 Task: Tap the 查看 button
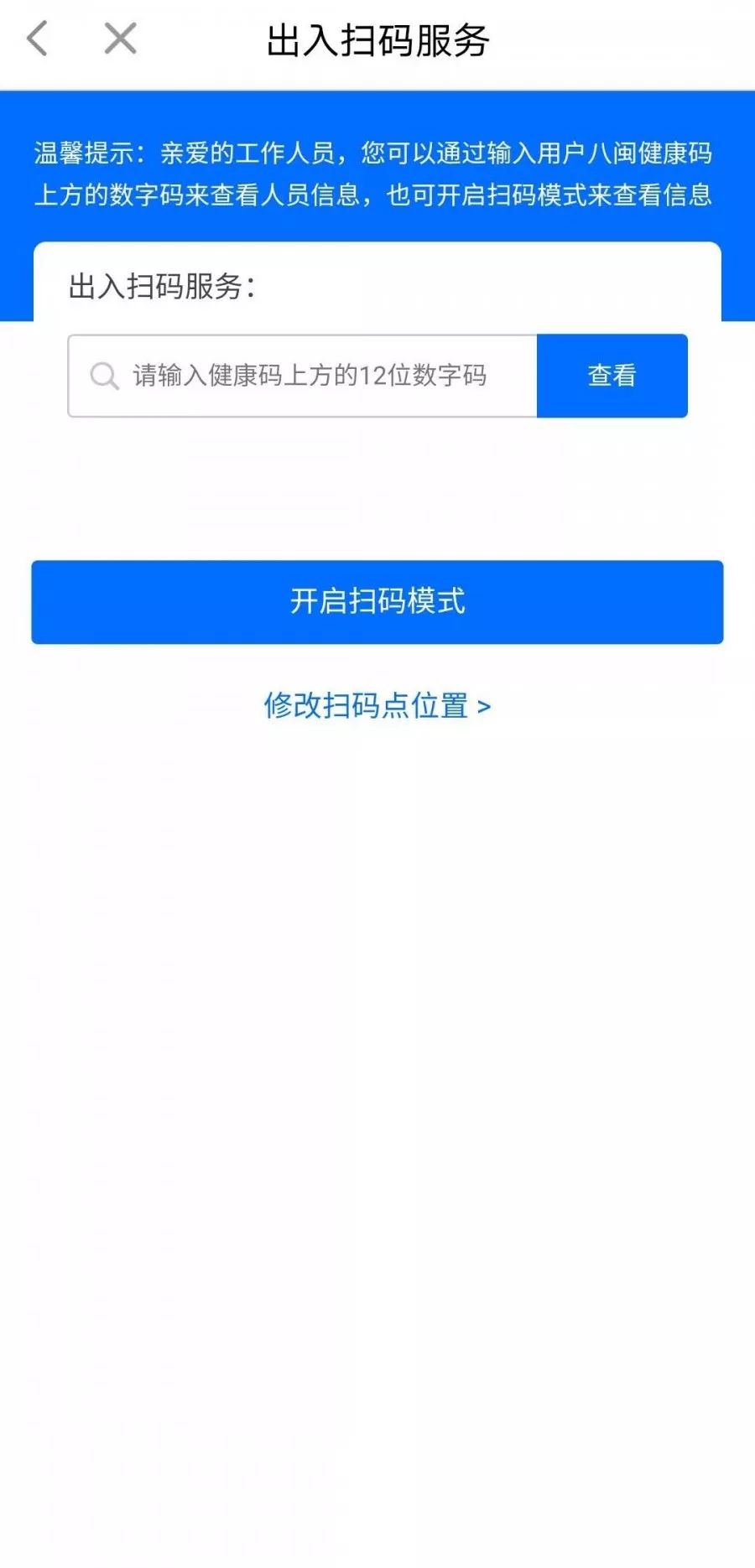(612, 376)
